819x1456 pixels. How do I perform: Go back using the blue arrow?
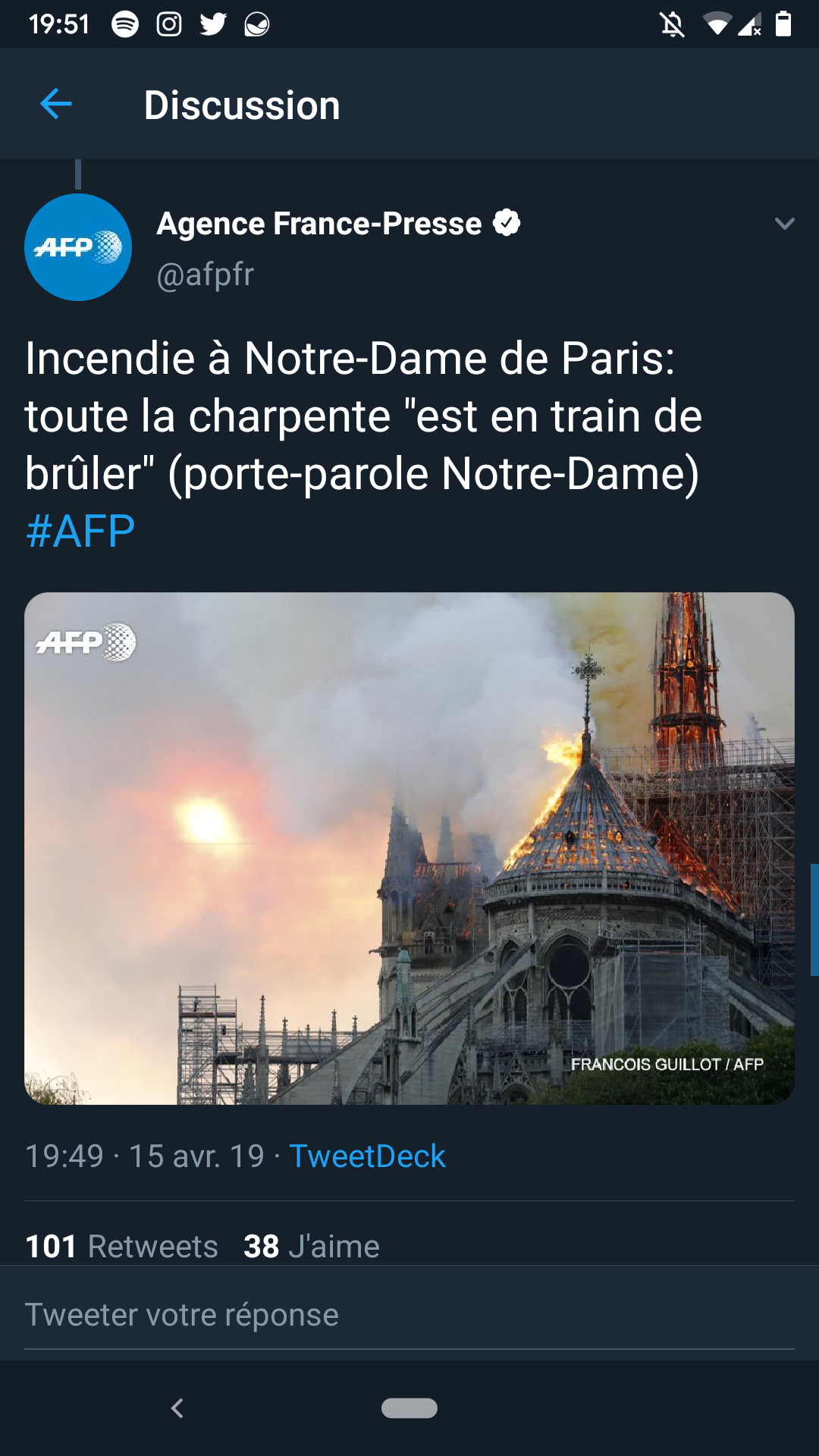coord(55,104)
